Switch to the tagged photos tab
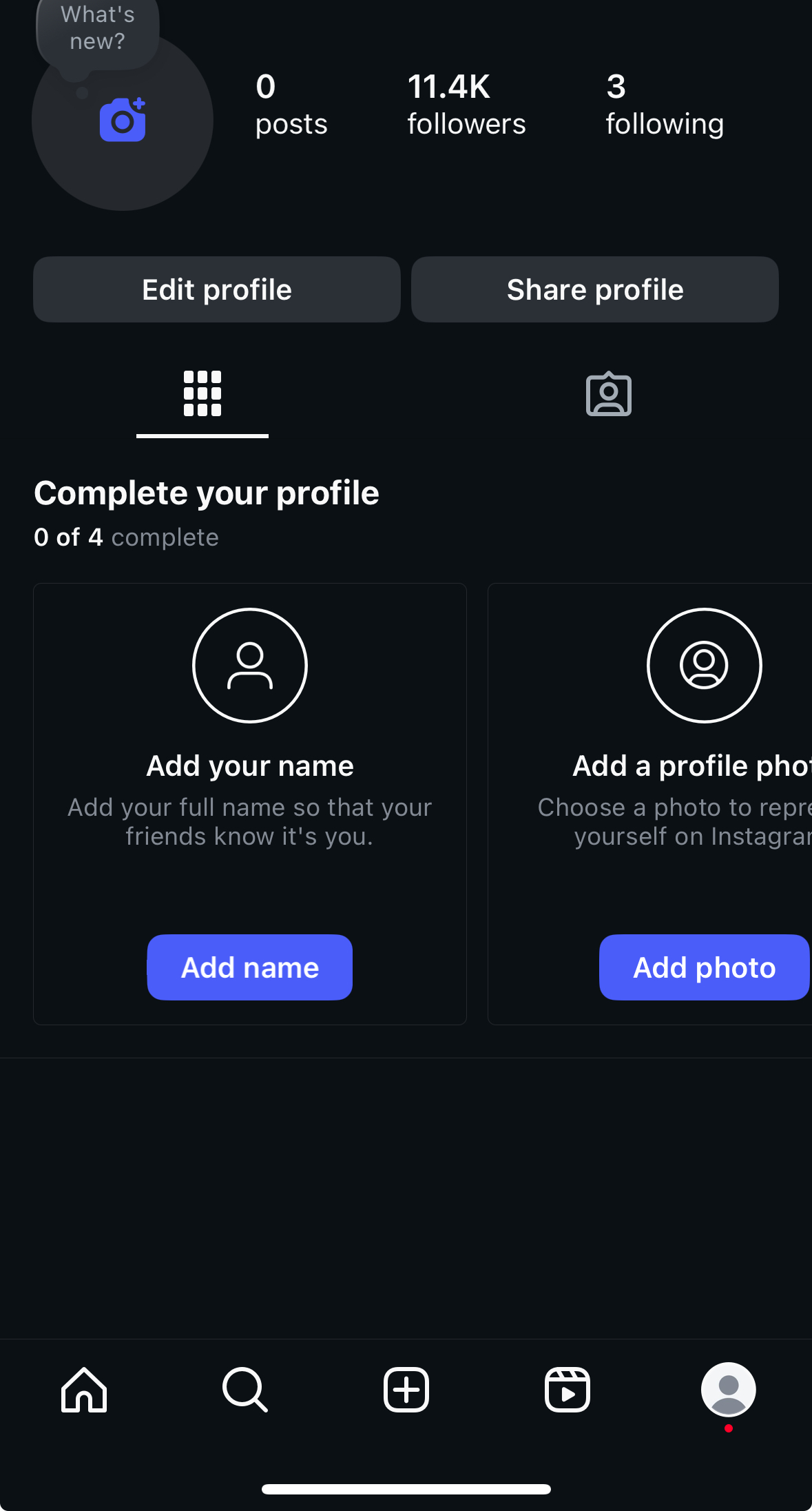Viewport: 812px width, 1511px height. (609, 394)
